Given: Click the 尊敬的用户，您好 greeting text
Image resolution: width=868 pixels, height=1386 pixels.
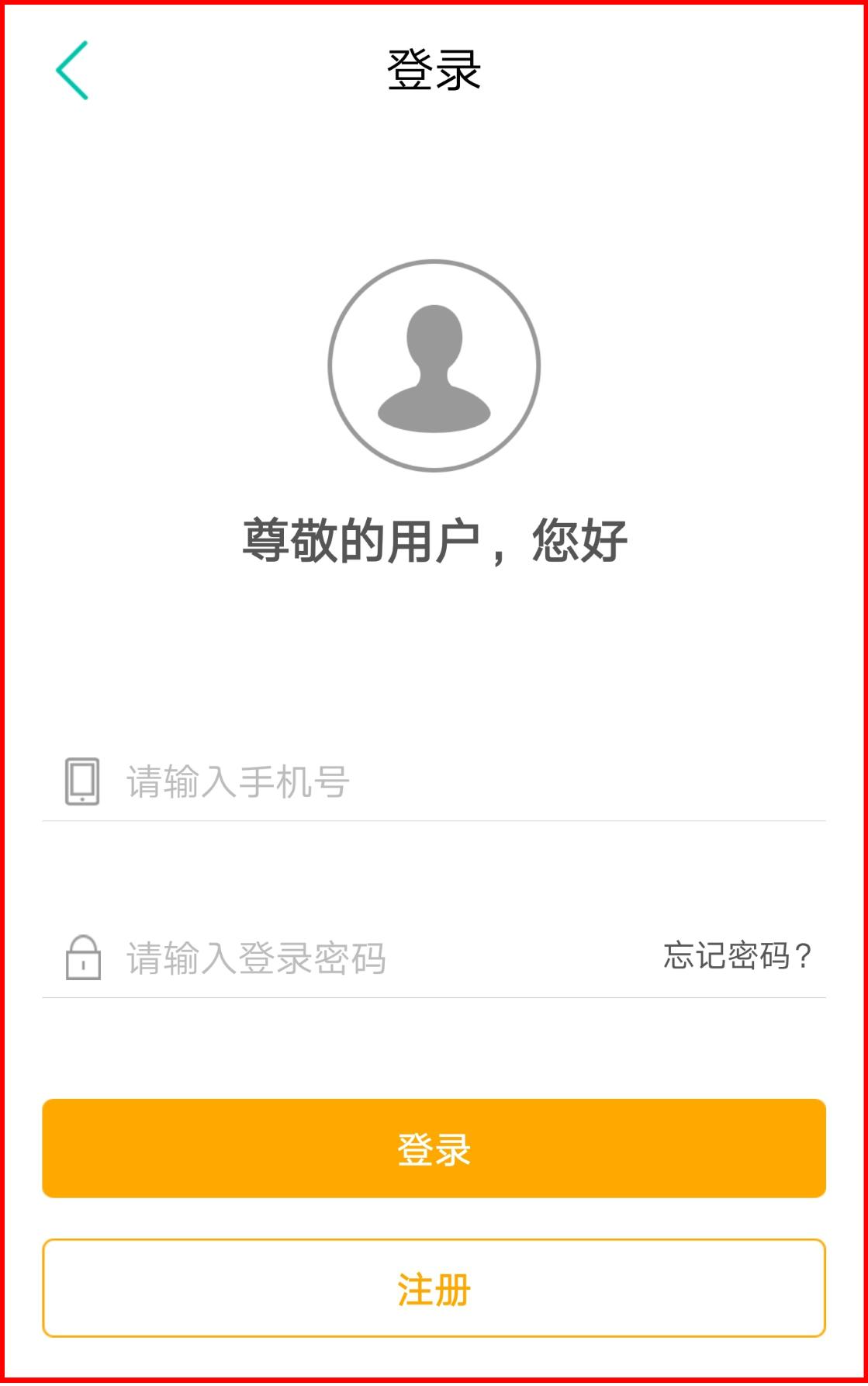Looking at the screenshot, I should coord(432,541).
